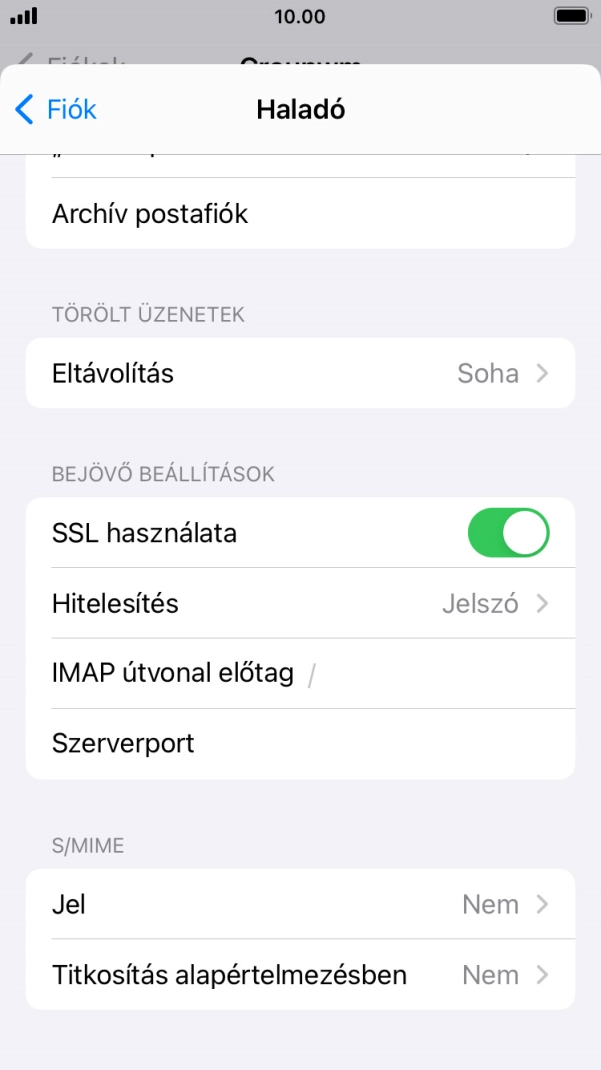Open the S/MIME Jel setting
This screenshot has height=1070, width=601.
tap(300, 904)
